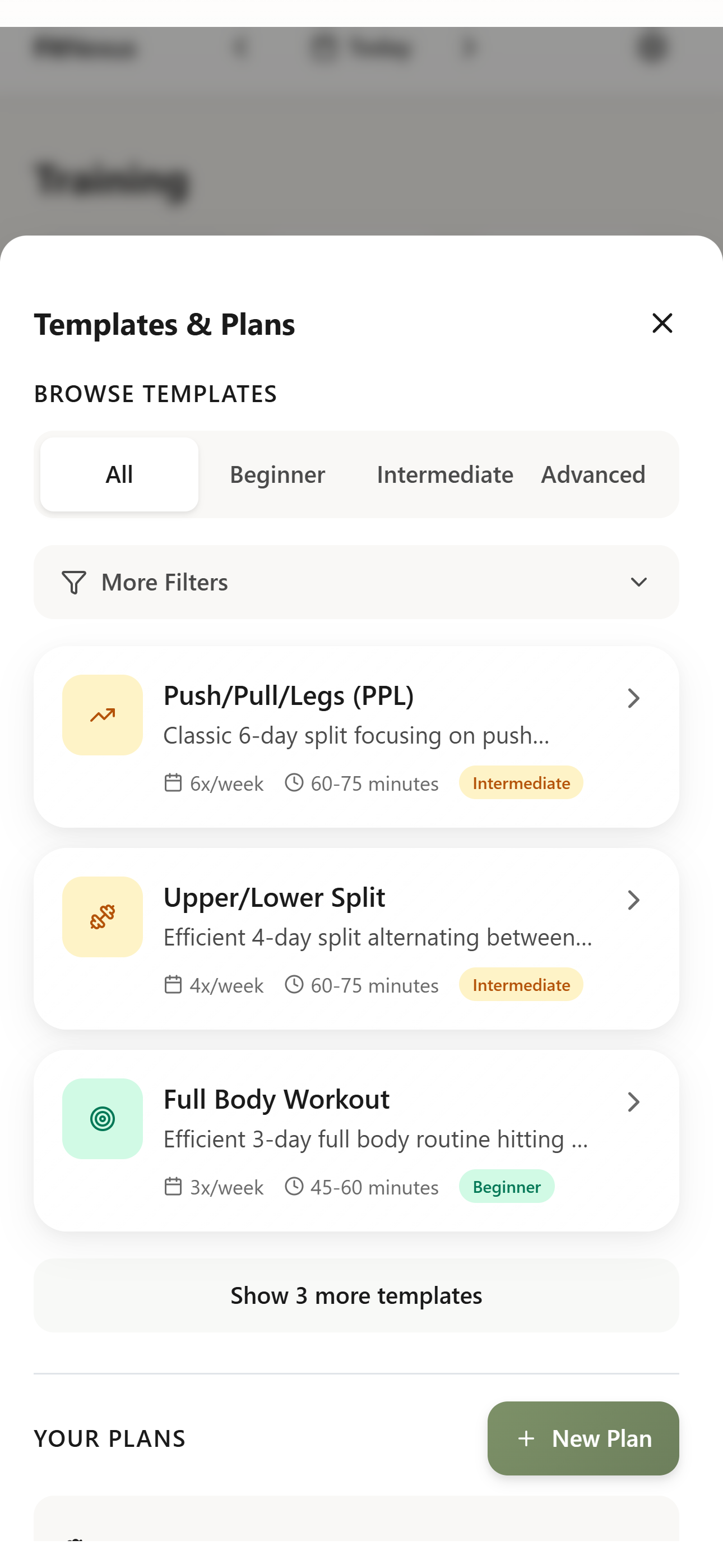The height and width of the screenshot is (1568, 723).
Task: Select the Advanced difficulty filter
Action: tap(593, 474)
